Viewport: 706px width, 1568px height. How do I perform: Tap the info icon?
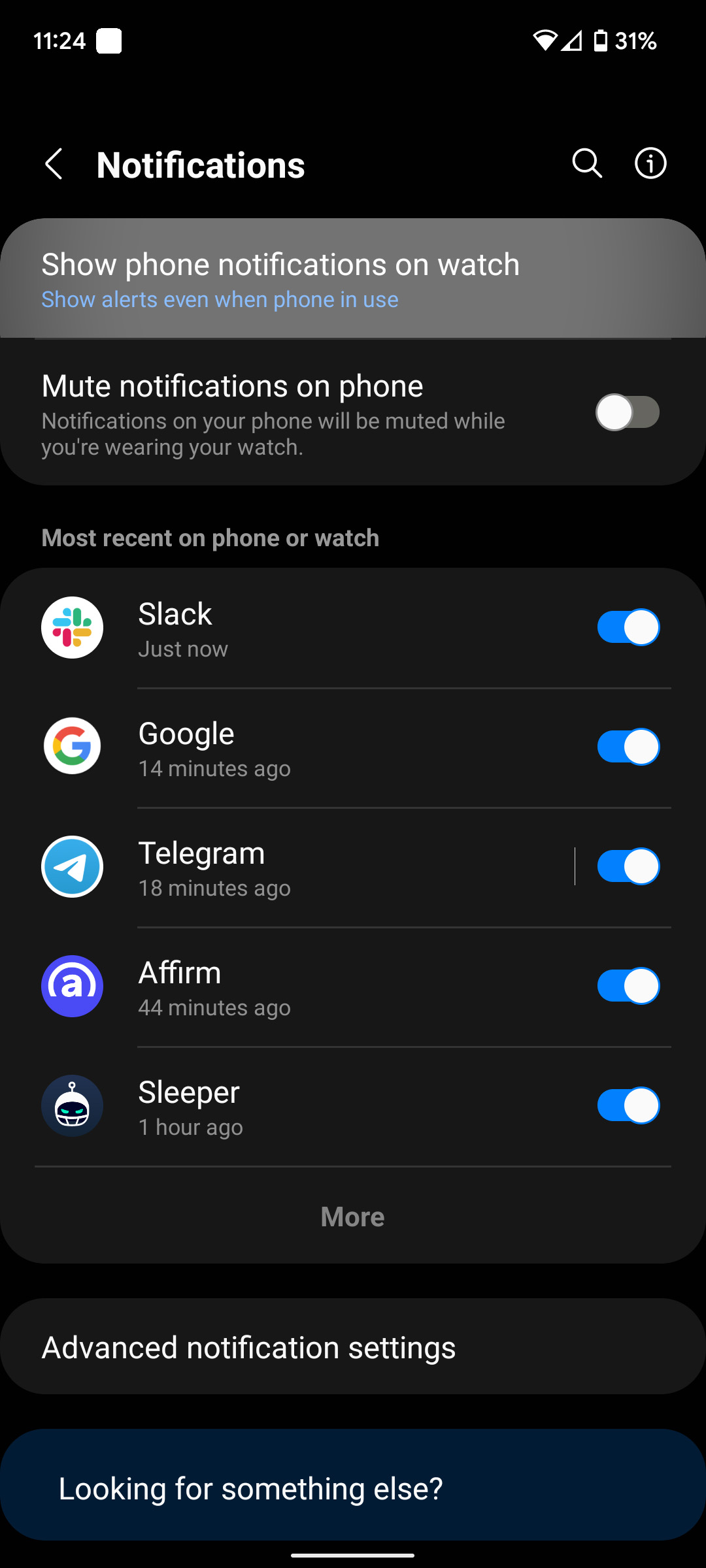click(650, 163)
